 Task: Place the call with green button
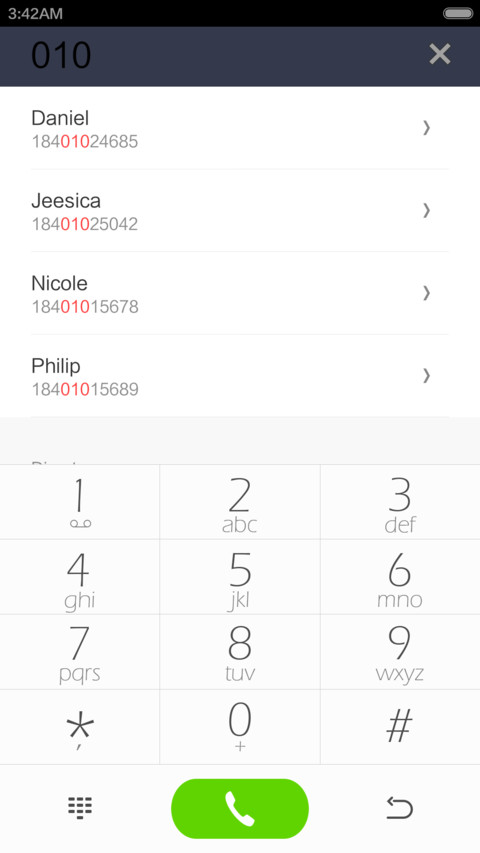click(240, 808)
